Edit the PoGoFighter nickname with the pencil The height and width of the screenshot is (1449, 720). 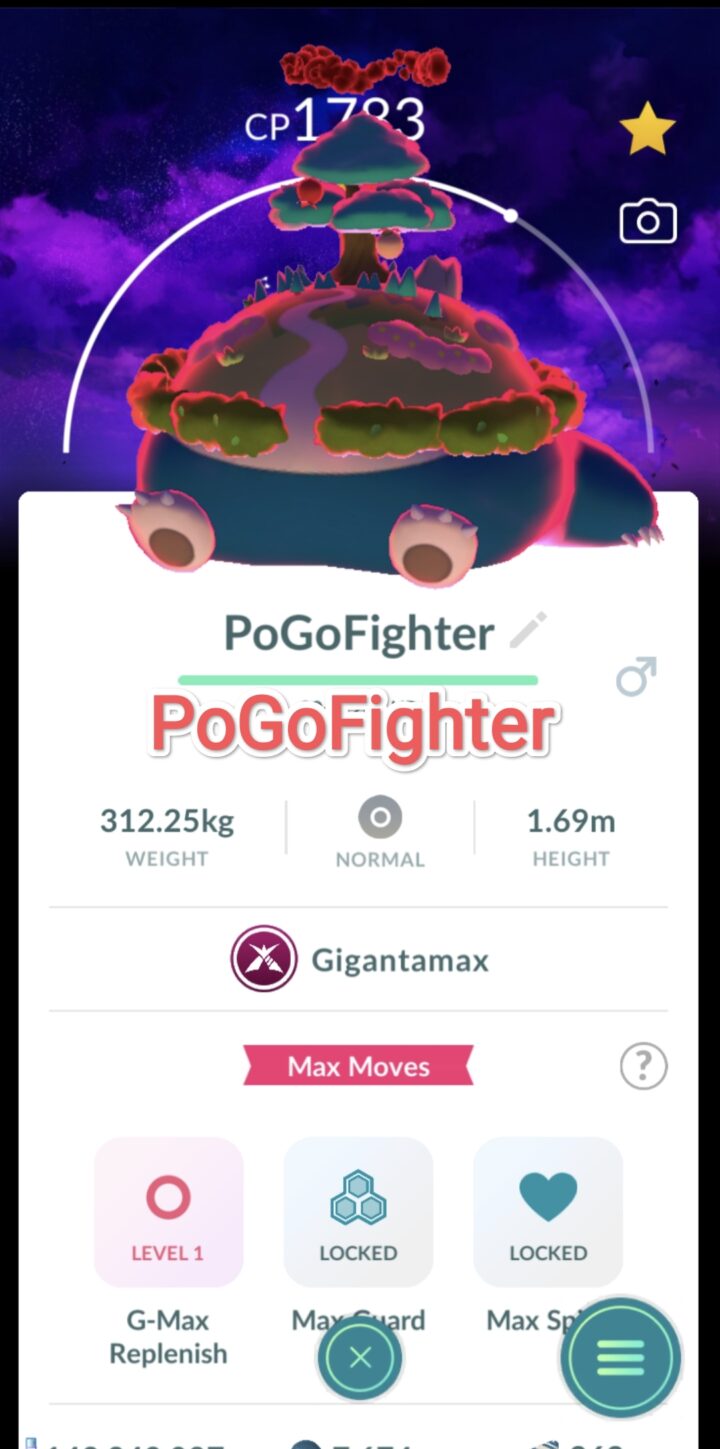[528, 631]
